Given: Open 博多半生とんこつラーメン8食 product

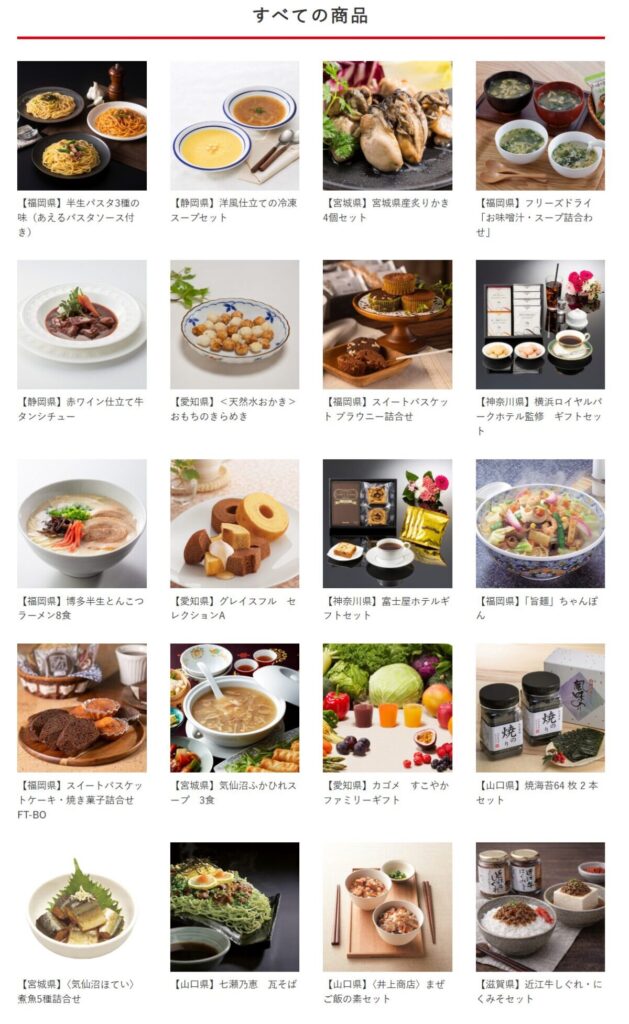Looking at the screenshot, I should (x=81, y=523).
